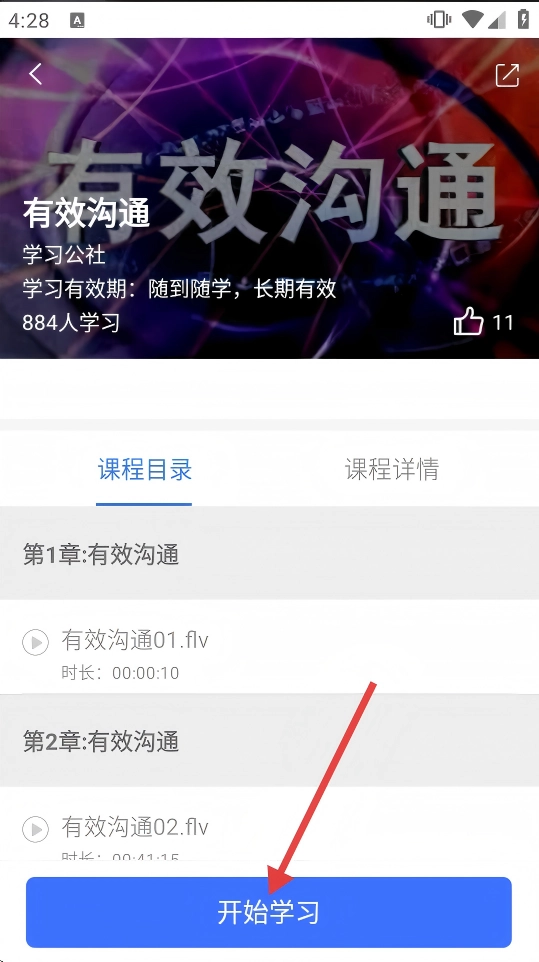Go back using the top-left arrow
The width and height of the screenshot is (539, 962).
tap(36, 74)
